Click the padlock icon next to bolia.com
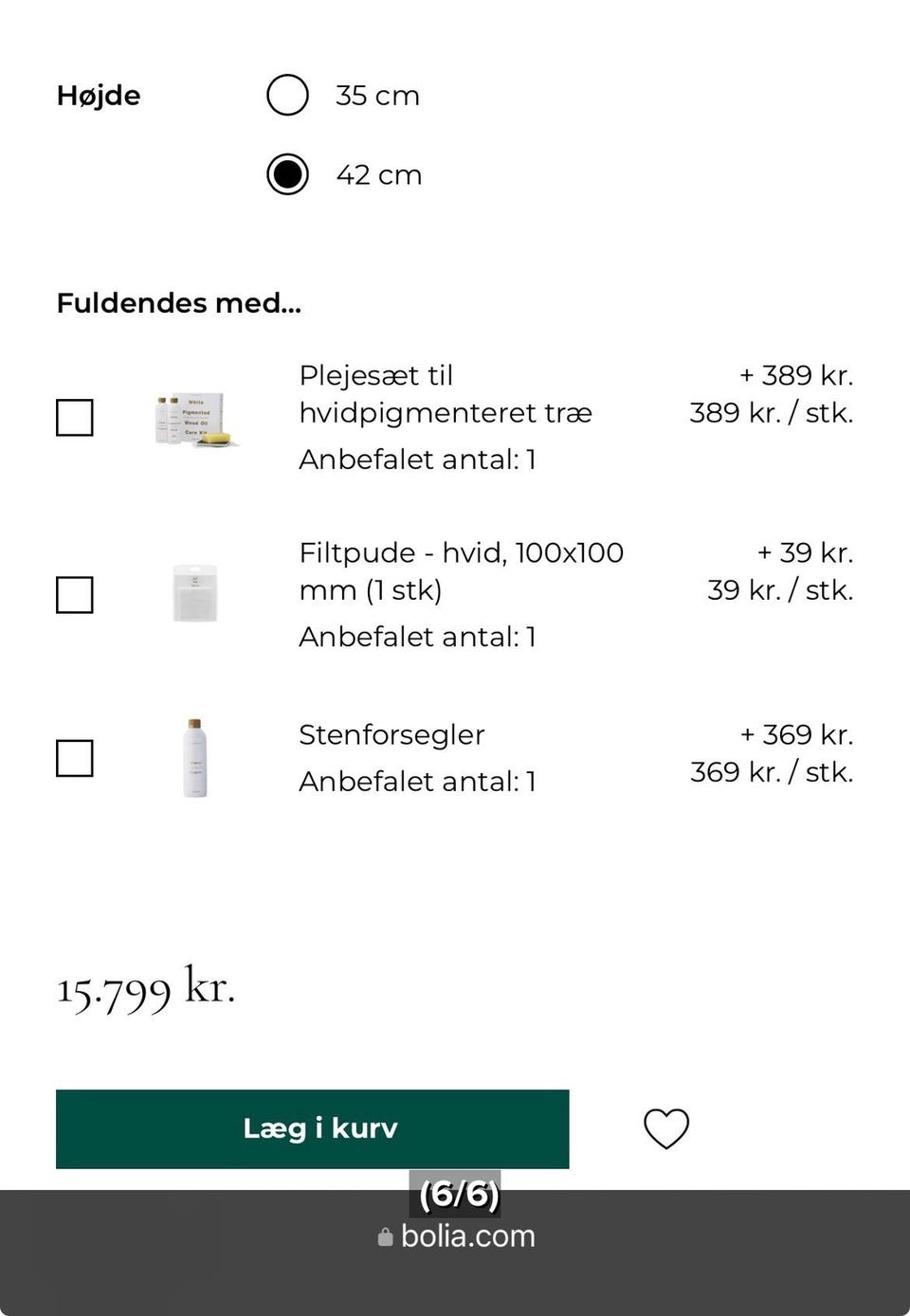This screenshot has width=910, height=1316. (x=385, y=1235)
